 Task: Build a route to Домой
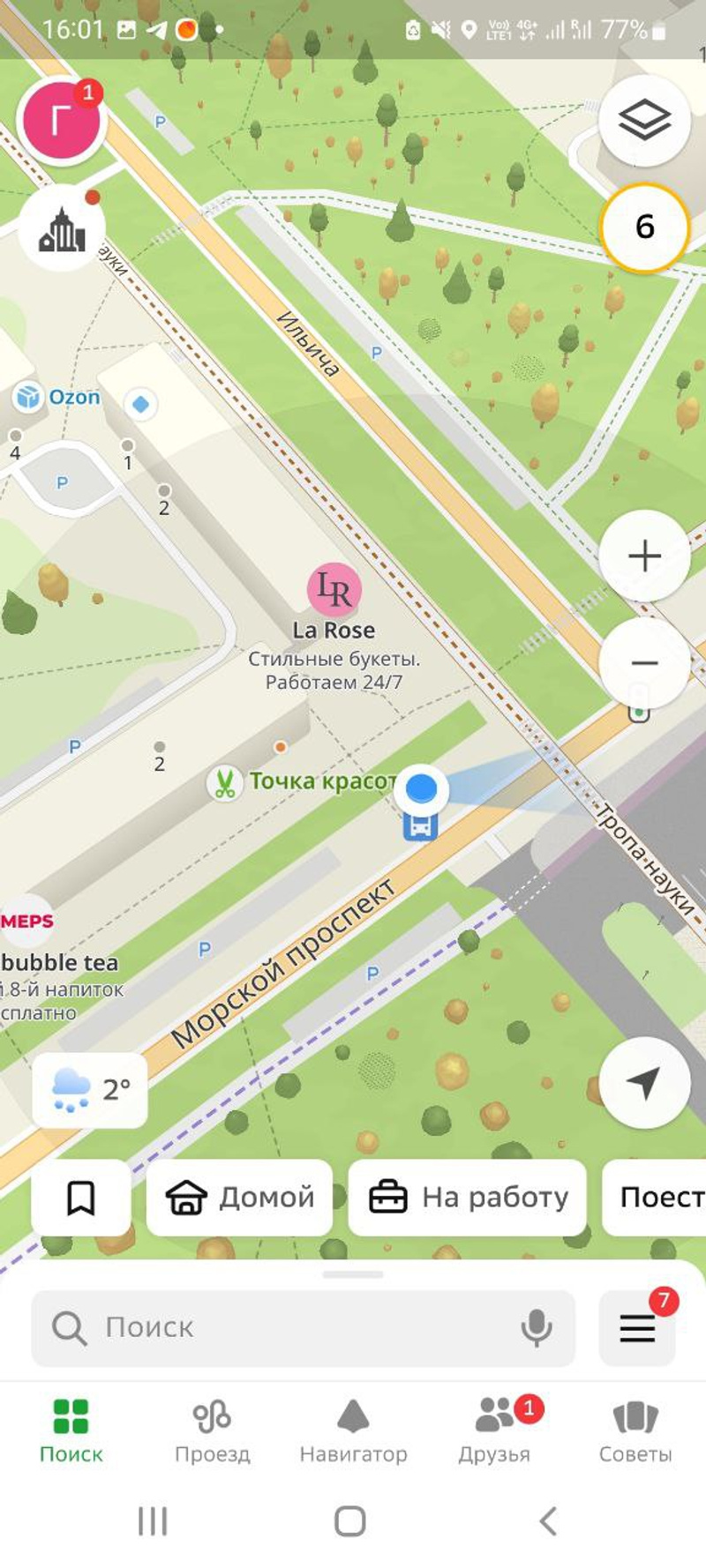240,1198
